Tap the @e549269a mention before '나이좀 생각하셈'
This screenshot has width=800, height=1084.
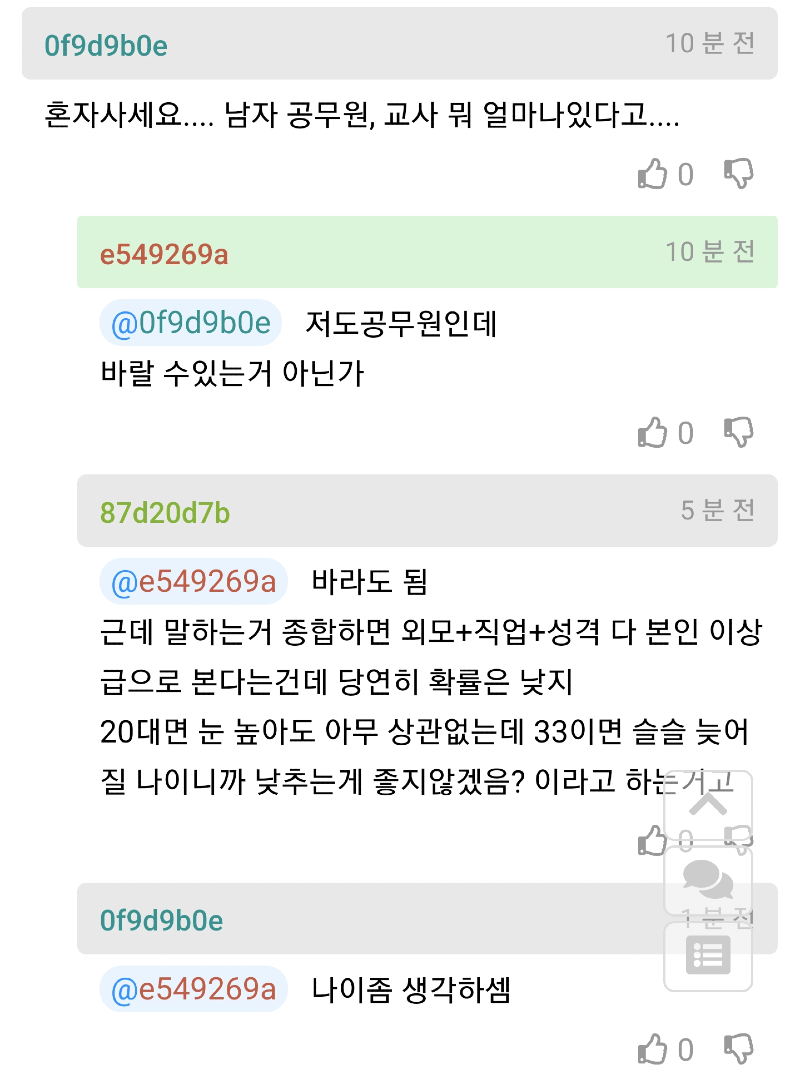(x=193, y=990)
